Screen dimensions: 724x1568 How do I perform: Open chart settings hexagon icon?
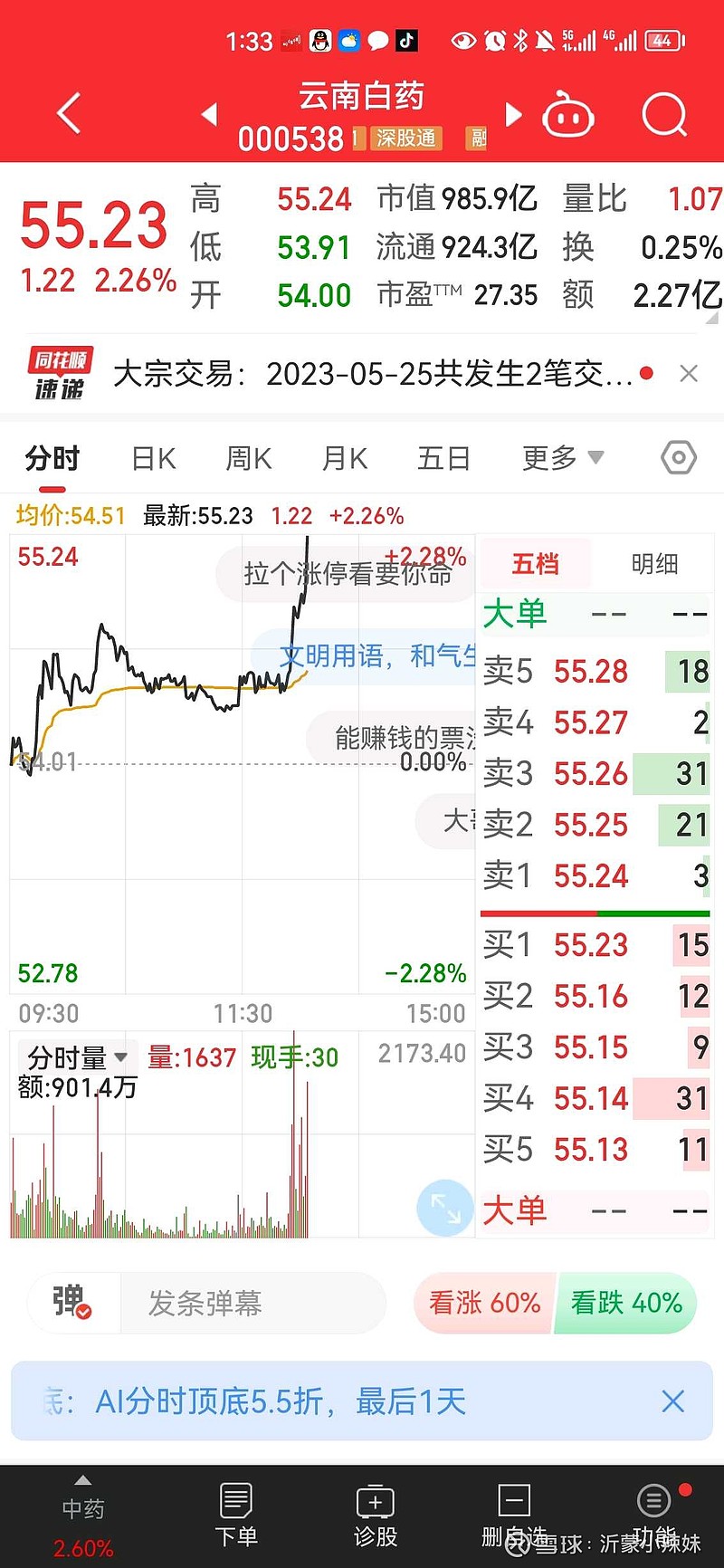pos(679,458)
